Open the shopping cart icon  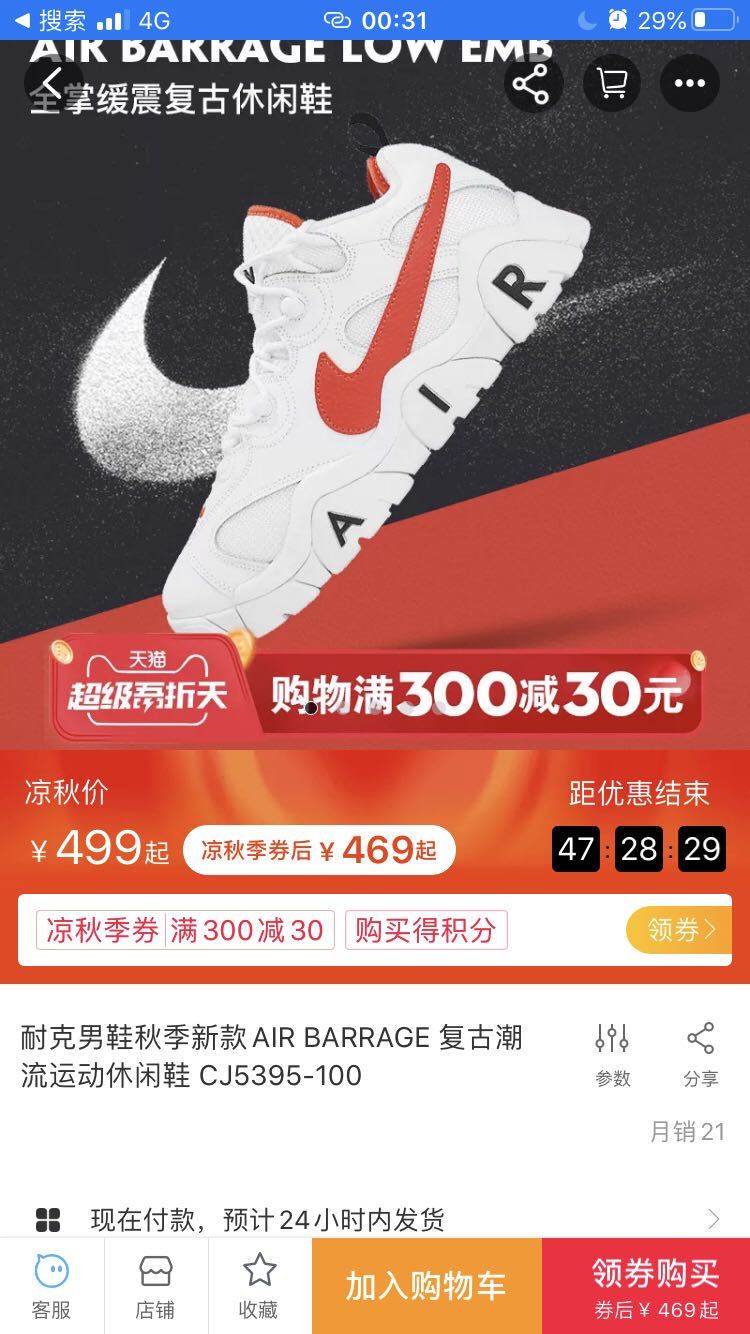610,82
